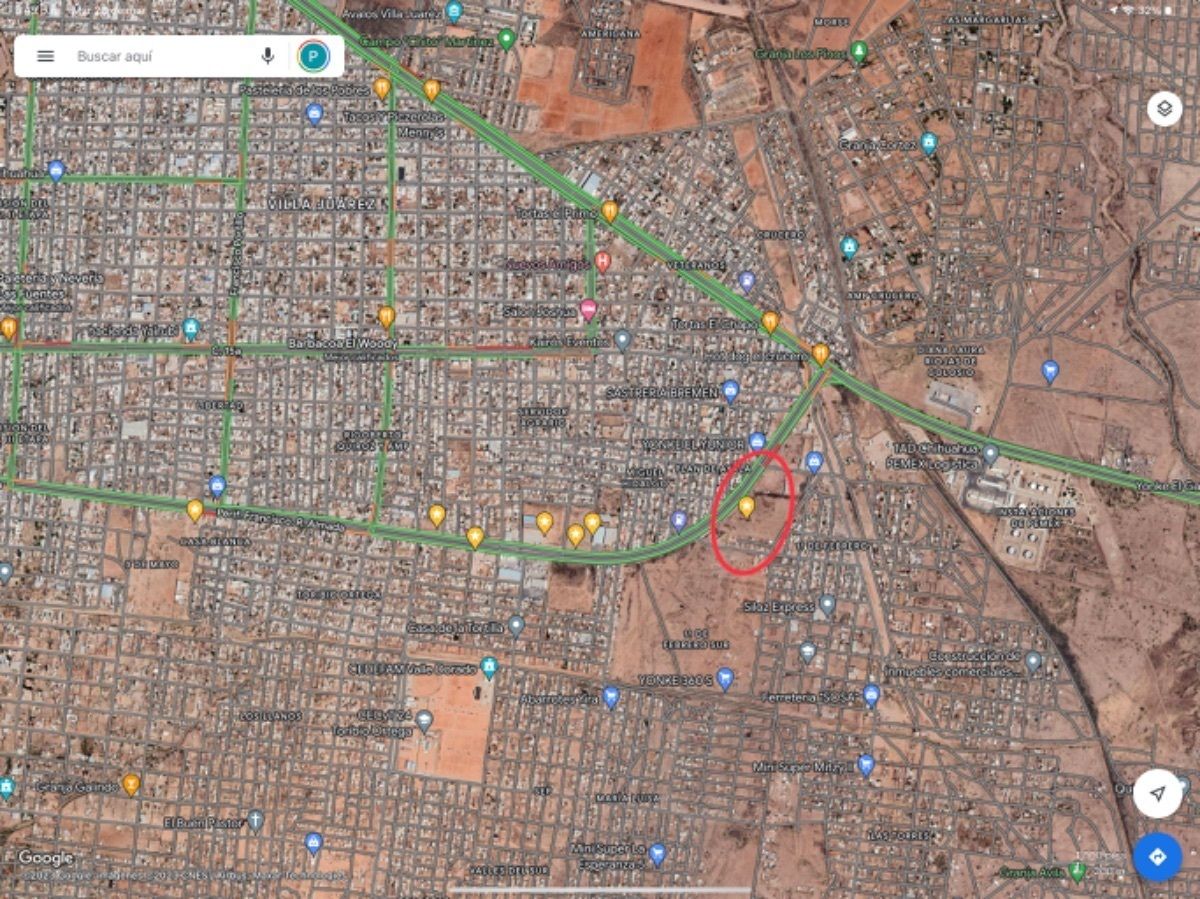Screen dimensions: 1200x899
Task: Select the Mini Super La Esperanza pin
Action: 657,853
